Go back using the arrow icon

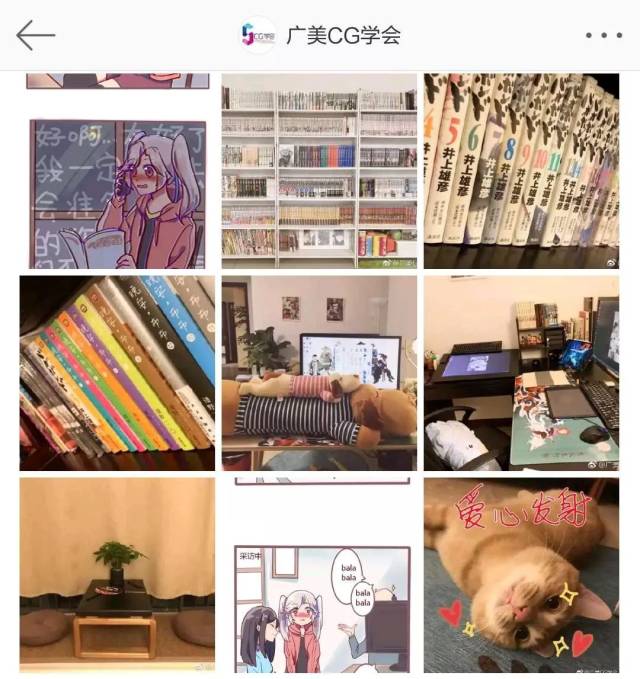tap(36, 35)
